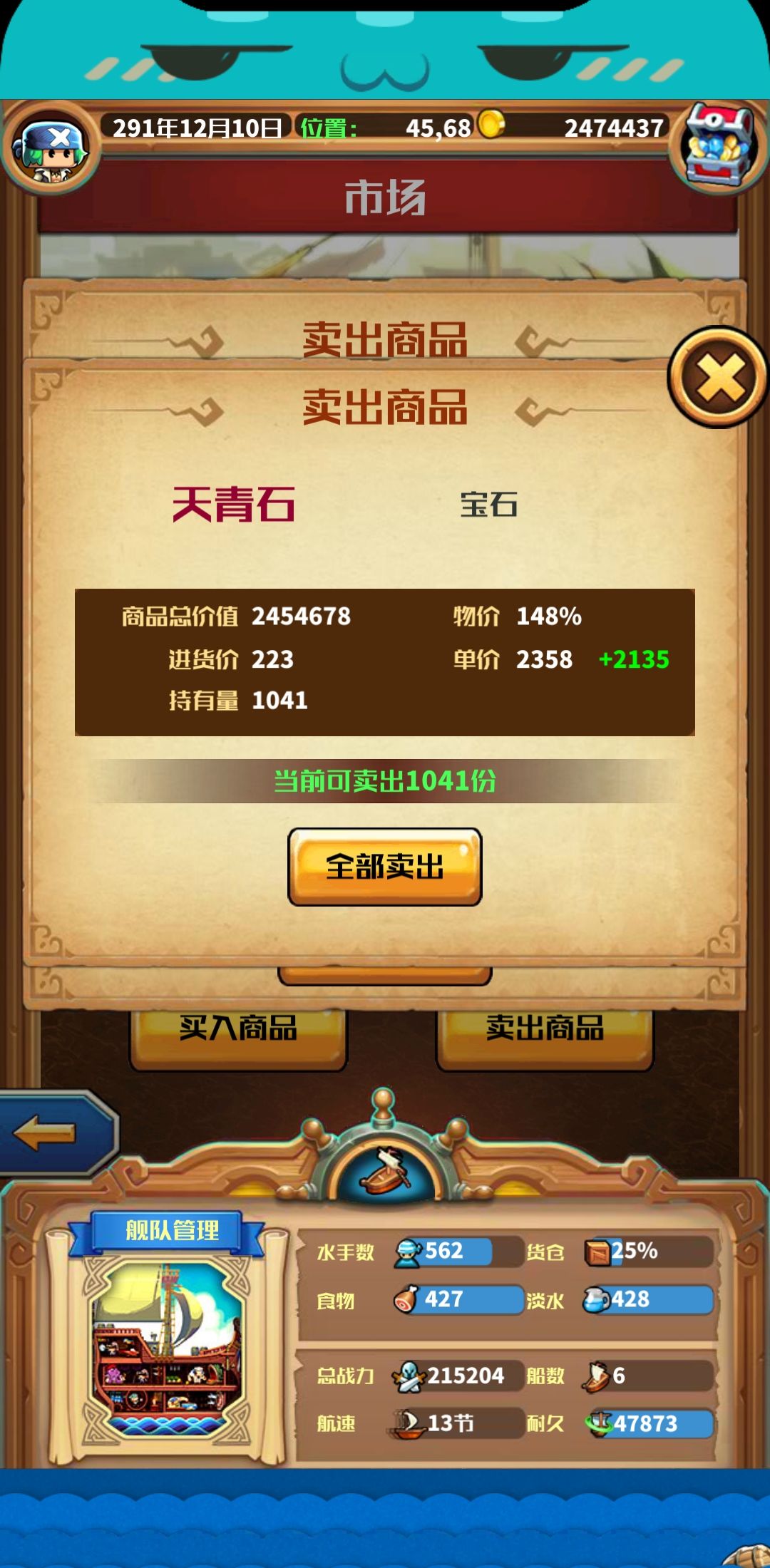Sell all lapis lazuli with 全部卖出

384,867
